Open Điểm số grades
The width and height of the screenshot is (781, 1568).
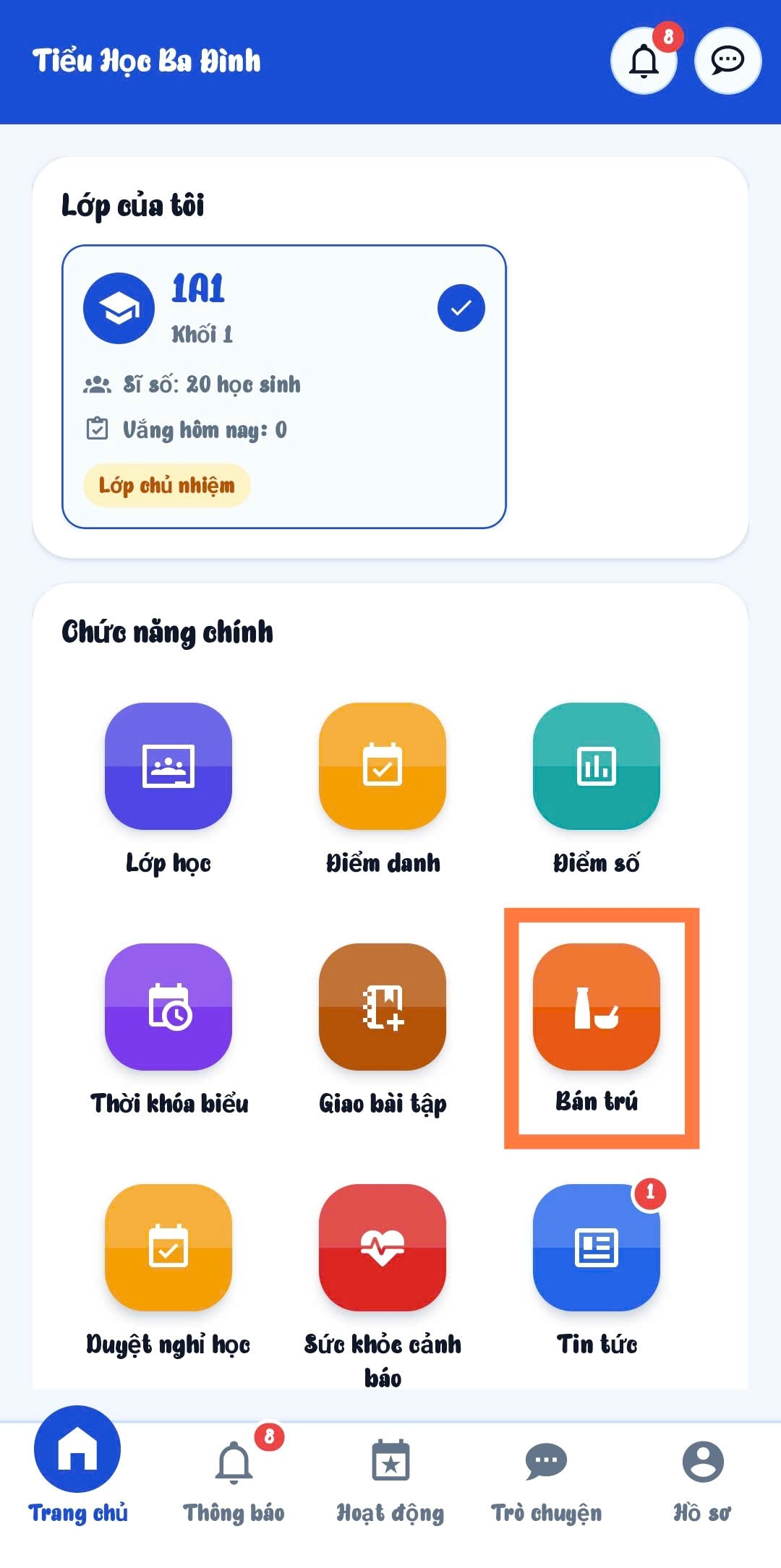[x=597, y=789]
